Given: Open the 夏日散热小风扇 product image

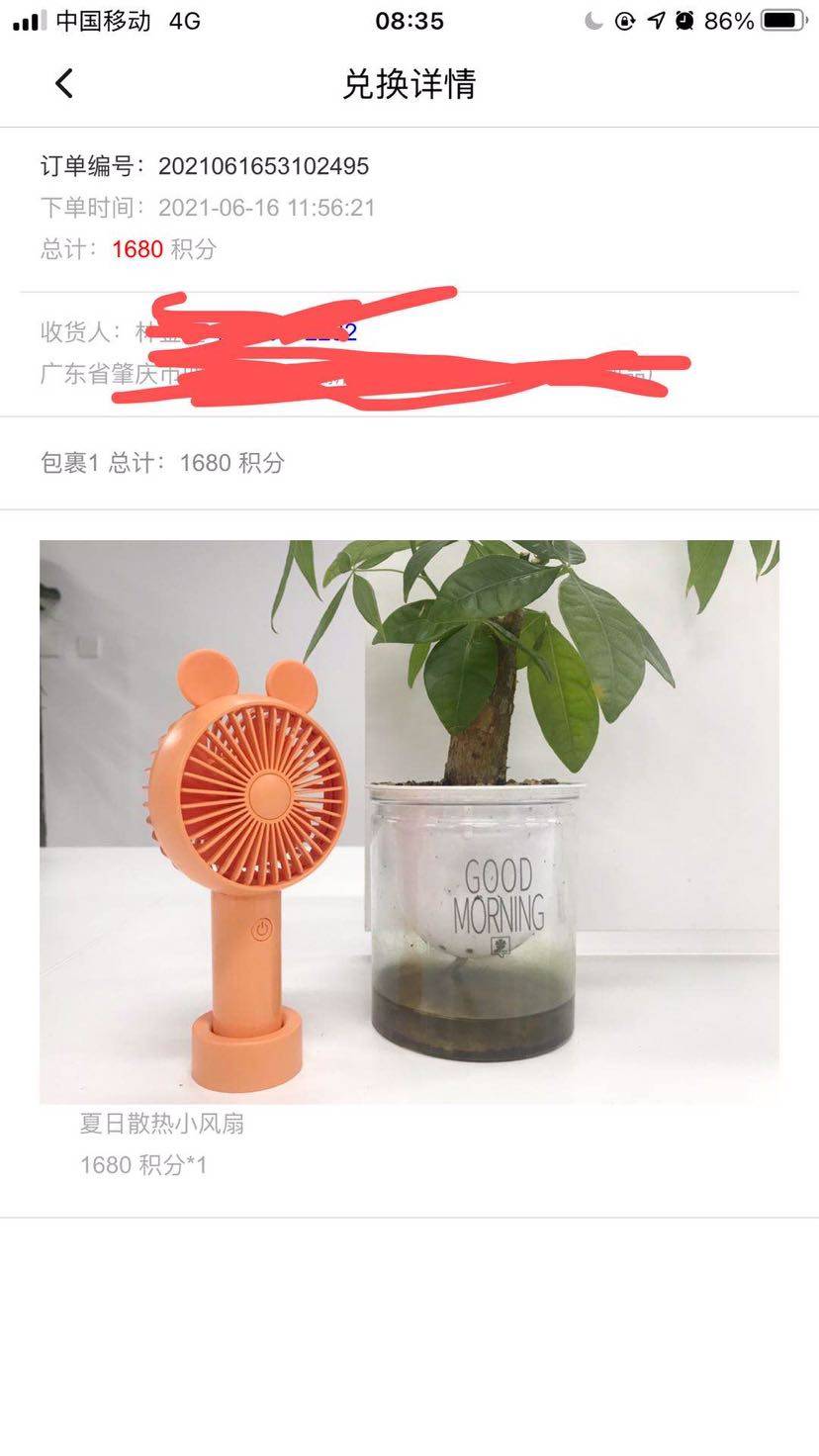Looking at the screenshot, I should coord(409,821).
